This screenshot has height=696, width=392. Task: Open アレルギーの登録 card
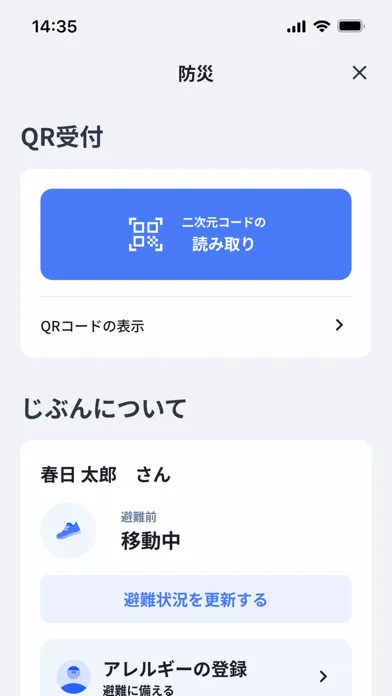pyautogui.click(x=196, y=670)
